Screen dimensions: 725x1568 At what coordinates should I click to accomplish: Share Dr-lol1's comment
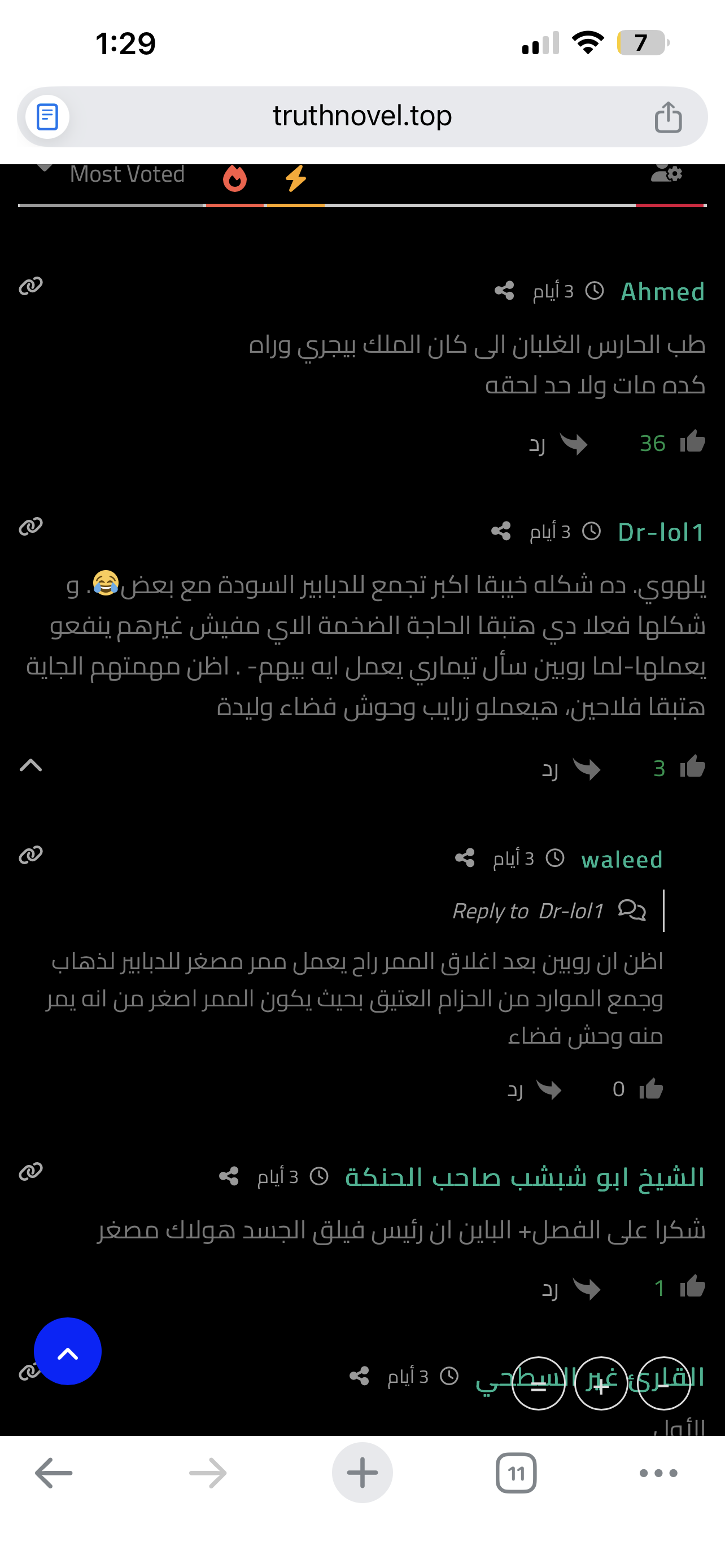pyautogui.click(x=501, y=531)
